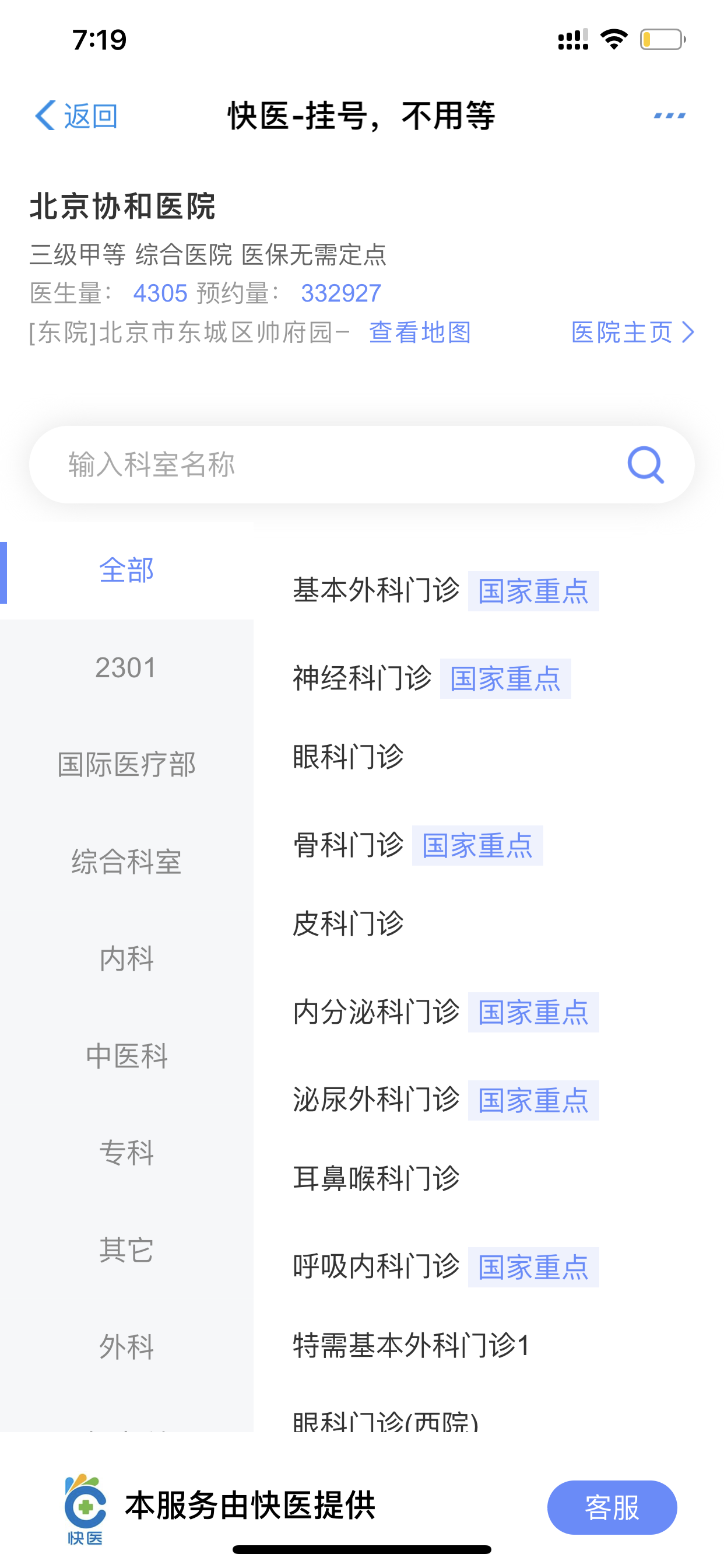Focus the 输入科室名称 search field
The image size is (724, 1568).
[x=362, y=464]
